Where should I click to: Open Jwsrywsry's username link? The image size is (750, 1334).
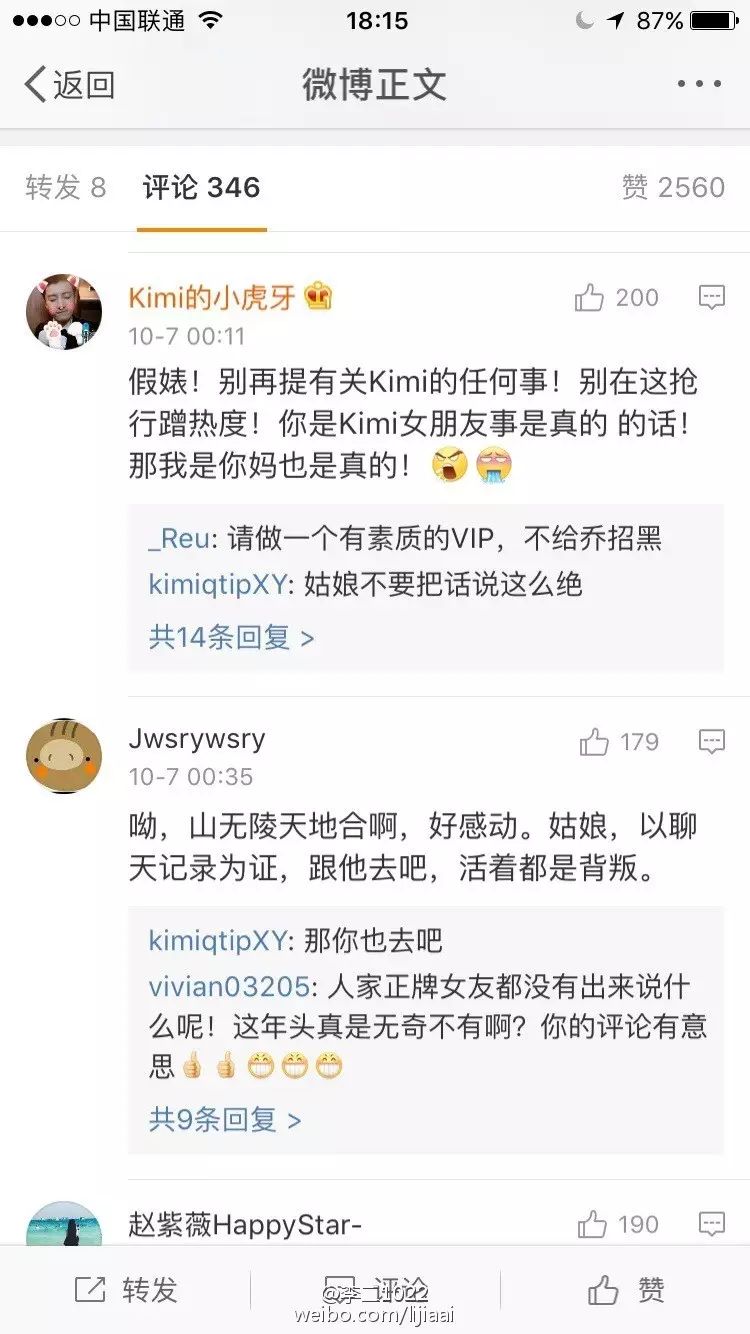pos(197,739)
